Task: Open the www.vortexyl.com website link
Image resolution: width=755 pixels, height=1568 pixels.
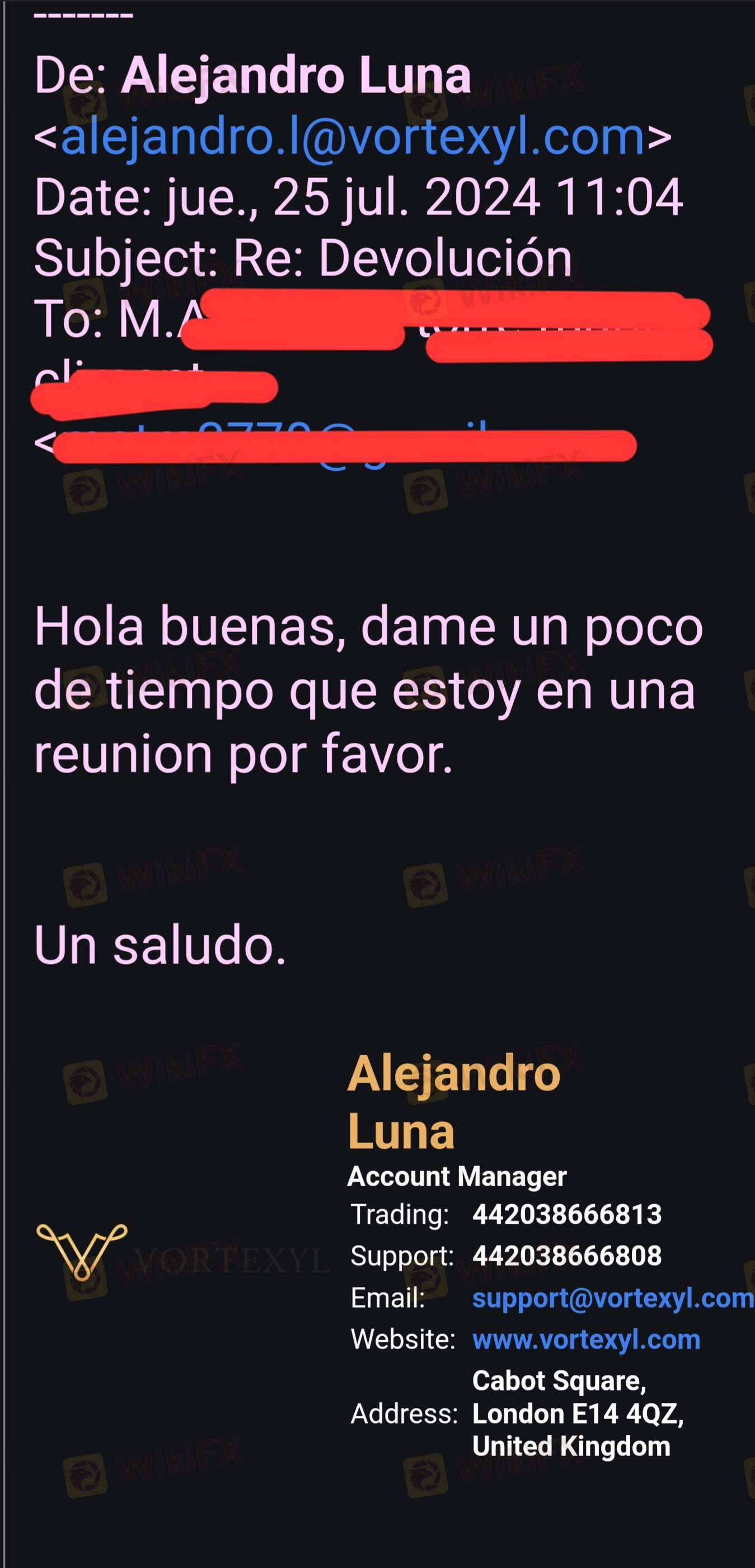Action: point(586,1339)
